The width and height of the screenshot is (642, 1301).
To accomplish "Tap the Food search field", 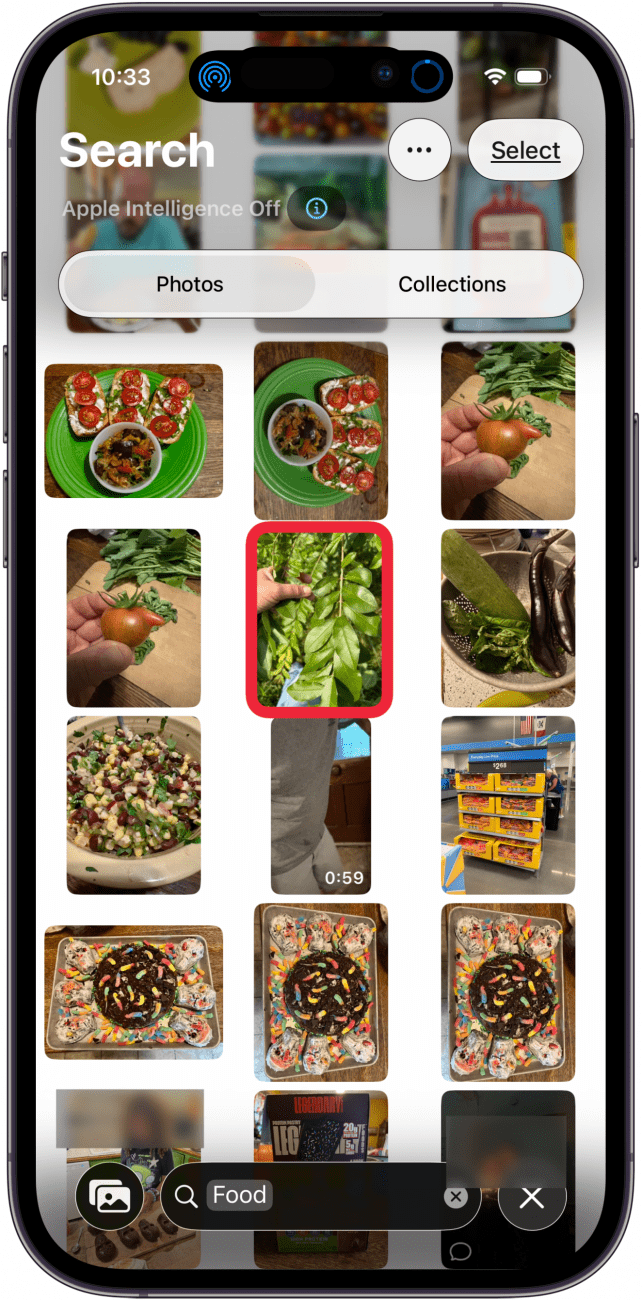I will [320, 1196].
